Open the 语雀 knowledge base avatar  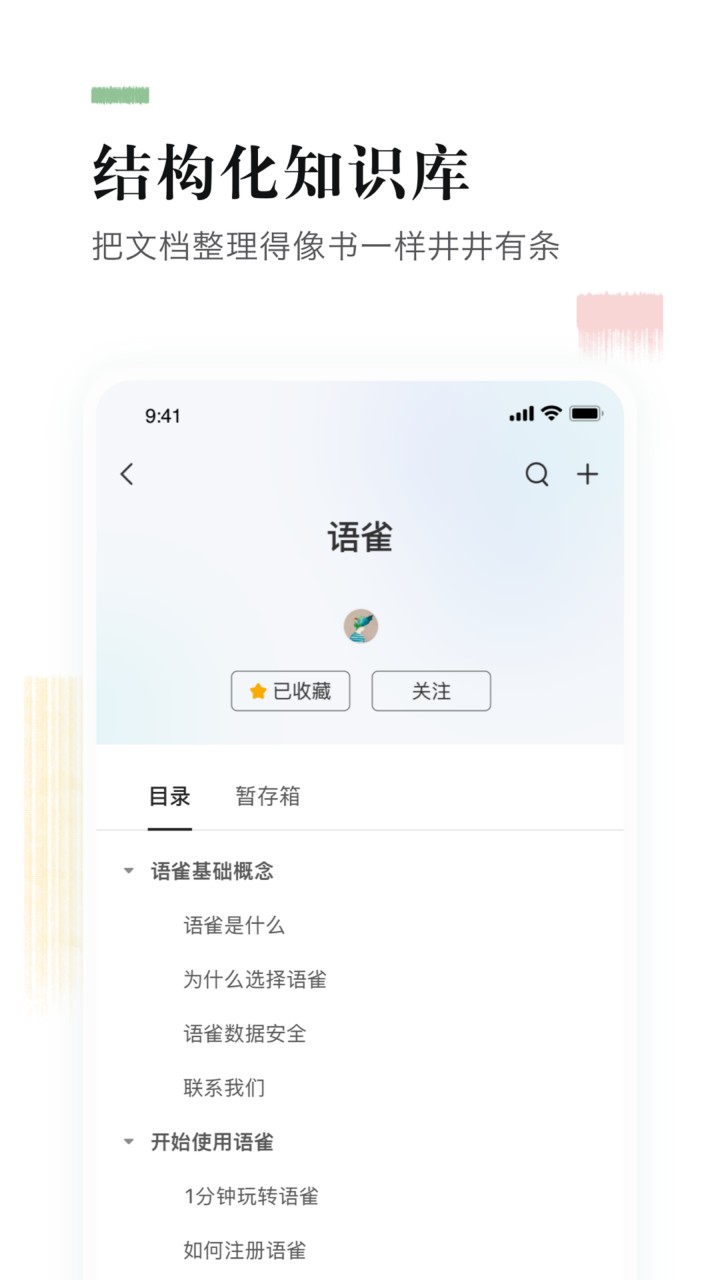[x=362, y=626]
